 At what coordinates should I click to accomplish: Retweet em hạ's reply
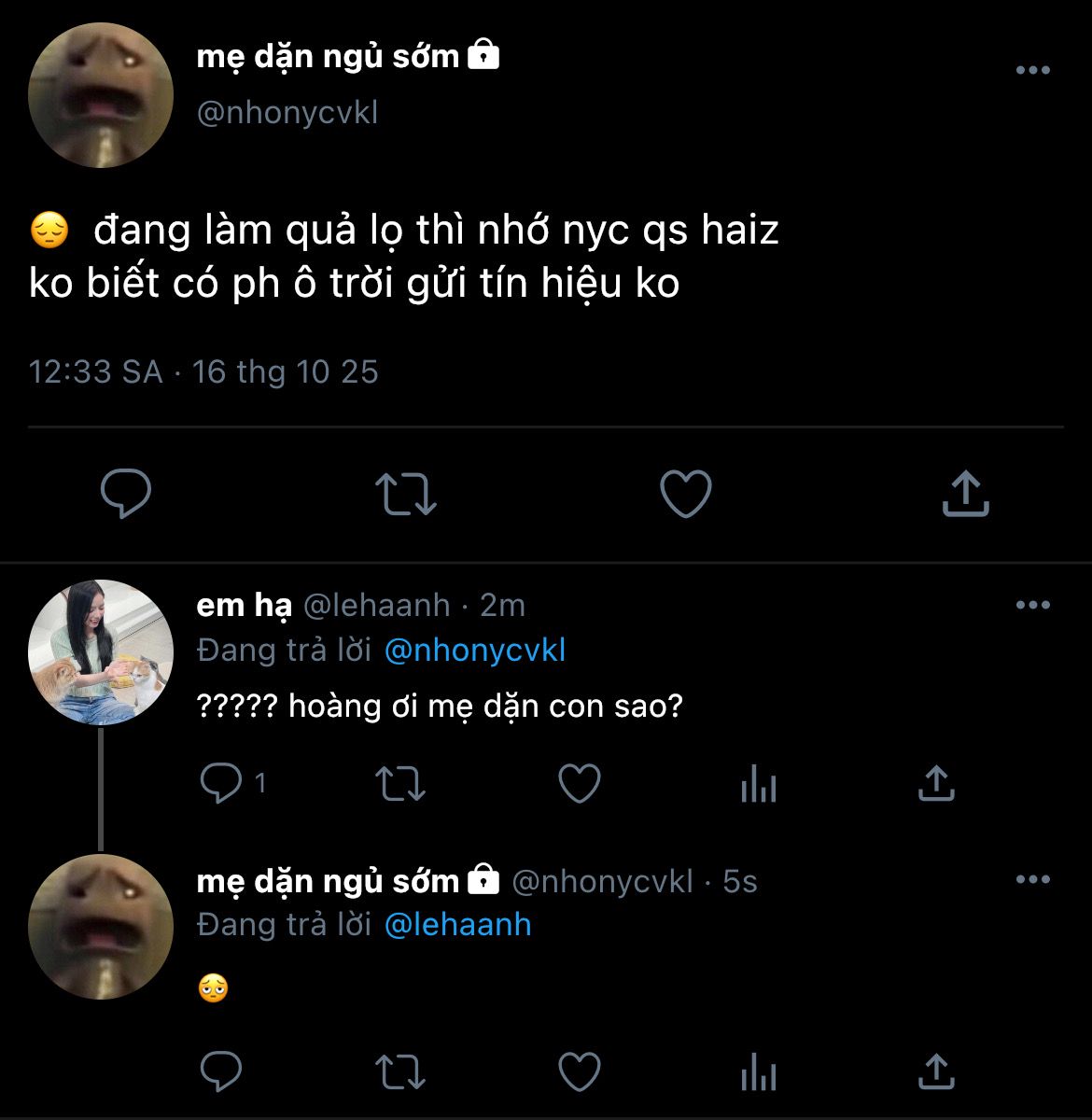(399, 784)
